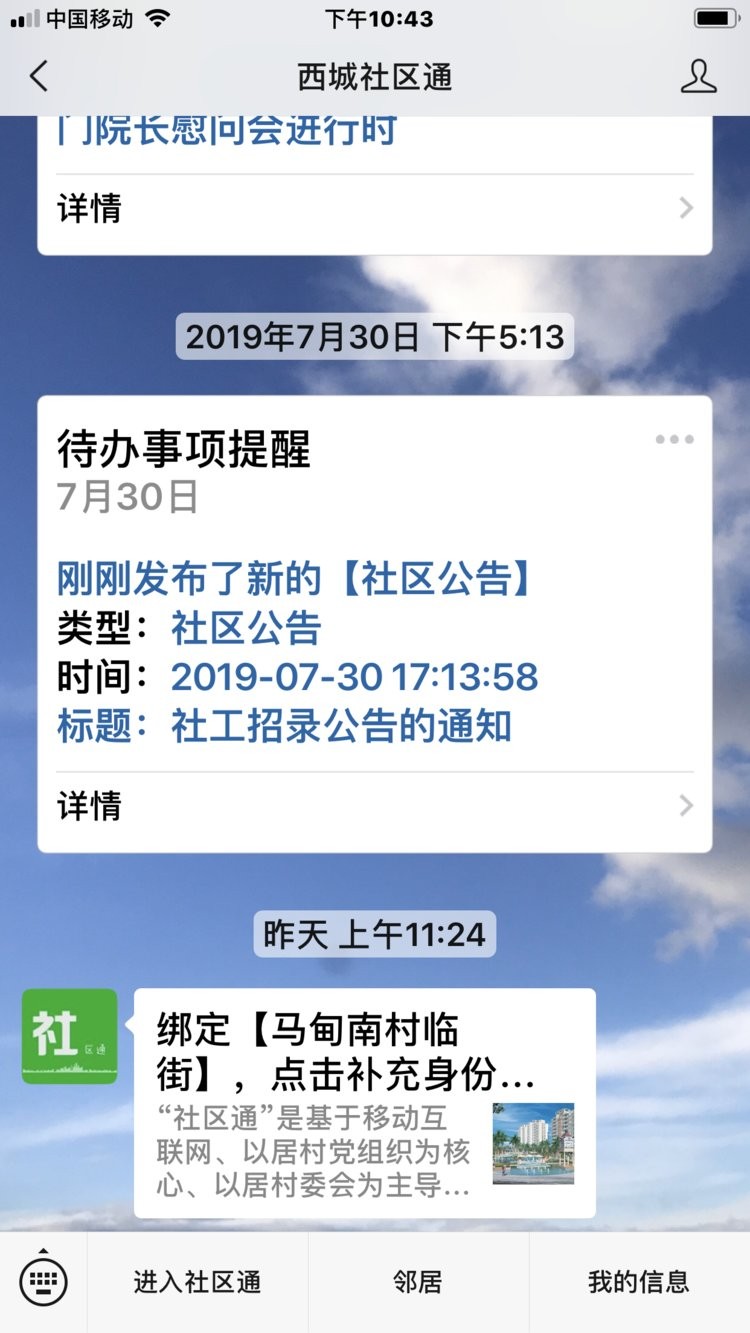Open the three-dot menu on 待办事项提醒 card
750x1333 pixels.
[x=676, y=438]
